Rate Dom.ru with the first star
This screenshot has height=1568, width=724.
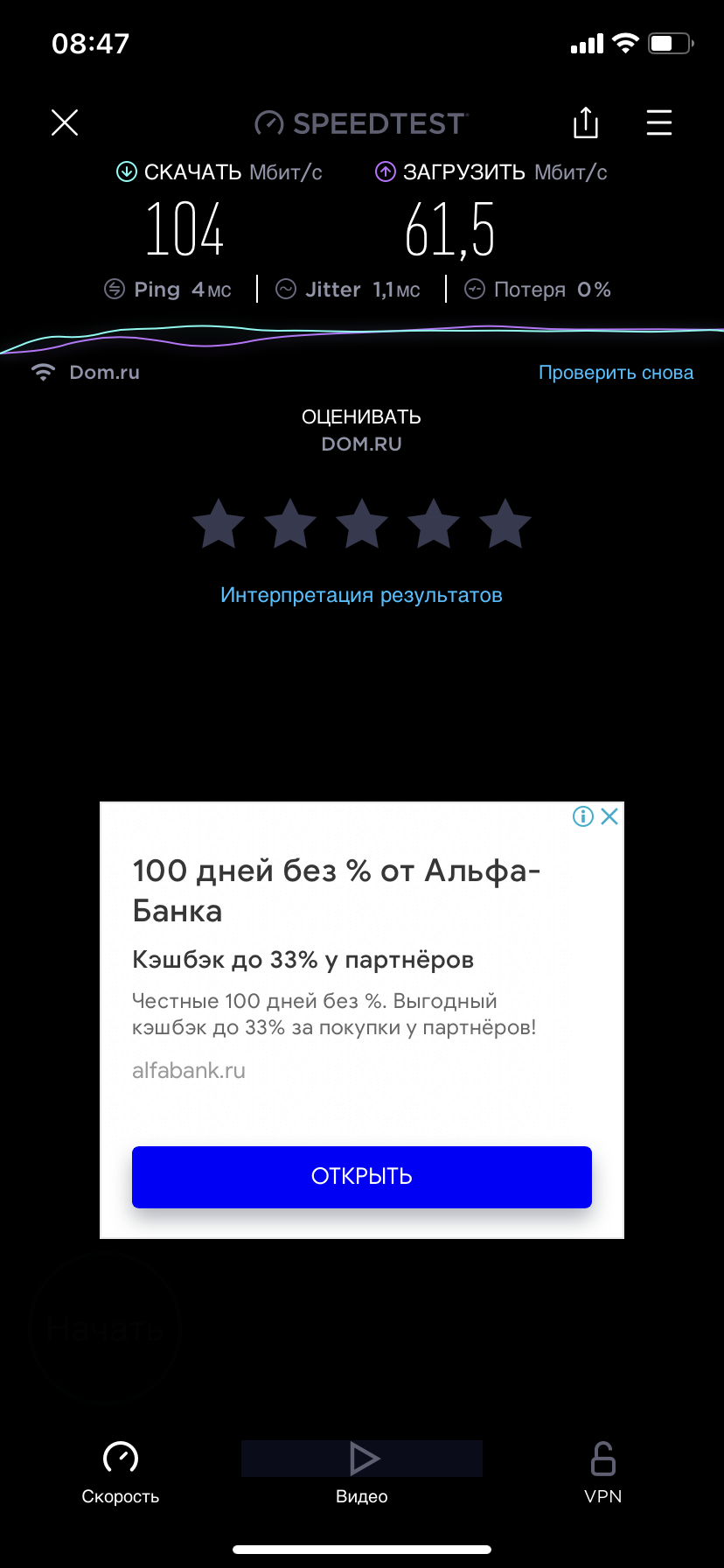(219, 524)
